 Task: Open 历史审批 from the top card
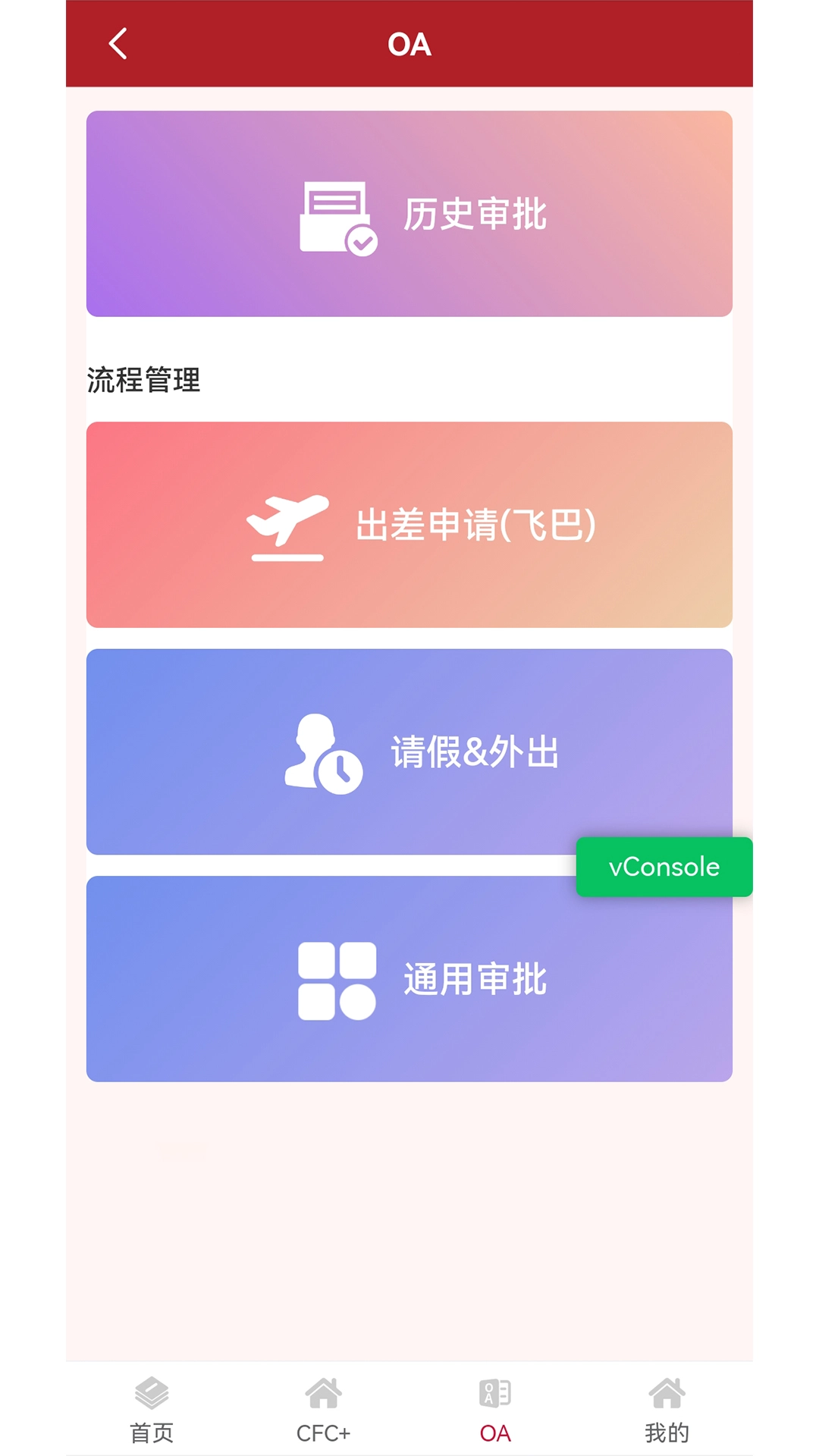pos(409,213)
